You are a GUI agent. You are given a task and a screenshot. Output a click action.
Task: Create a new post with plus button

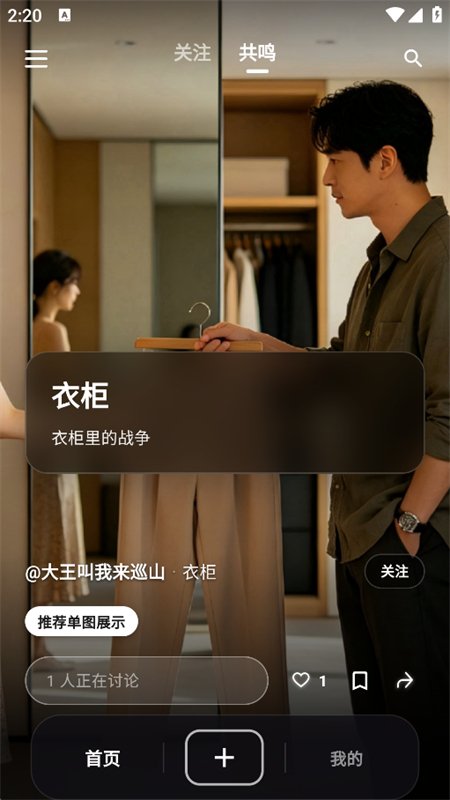pos(224,758)
